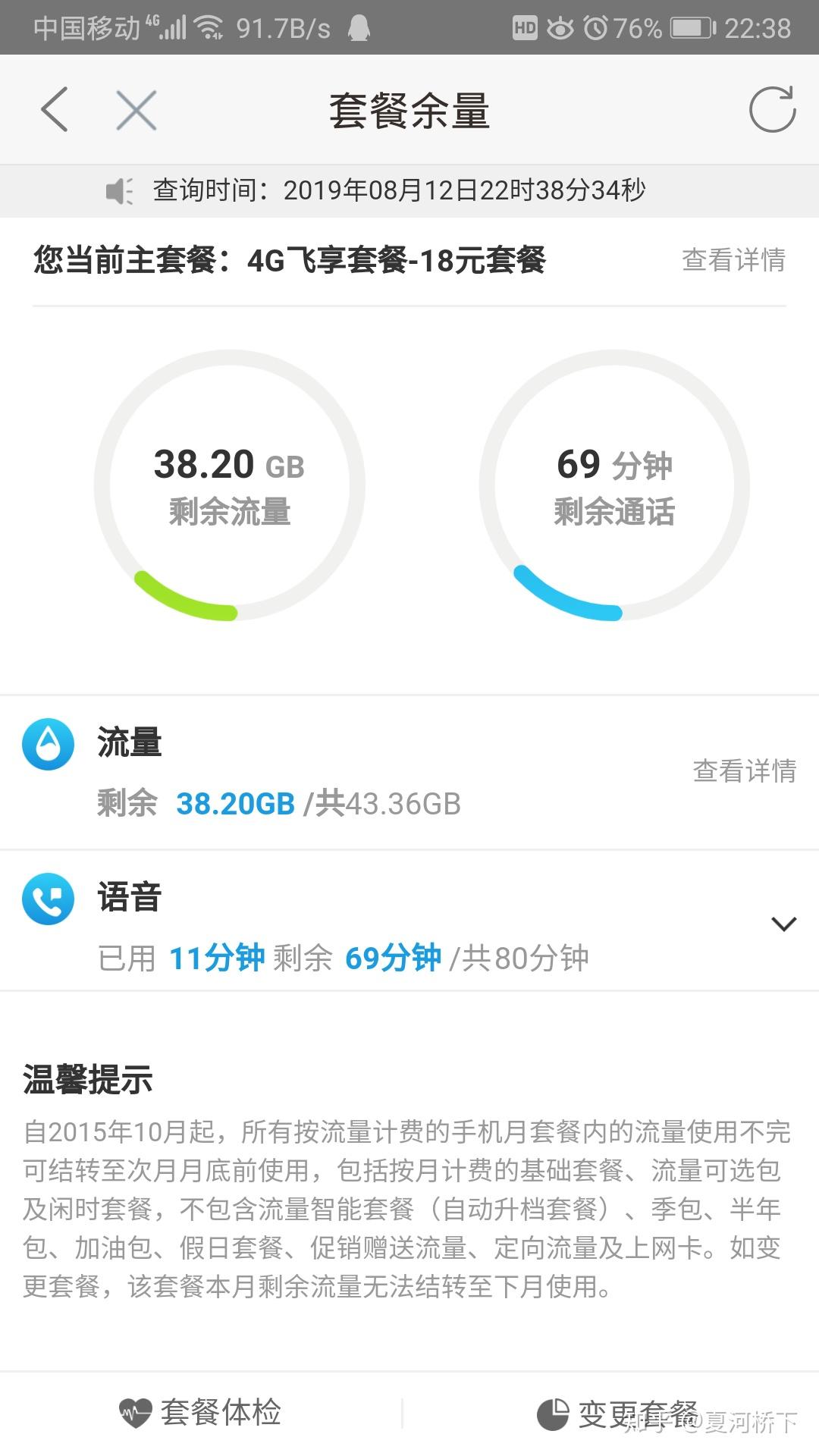The width and height of the screenshot is (819, 1456).
Task: Go back using the top-left arrow
Action: (55, 109)
